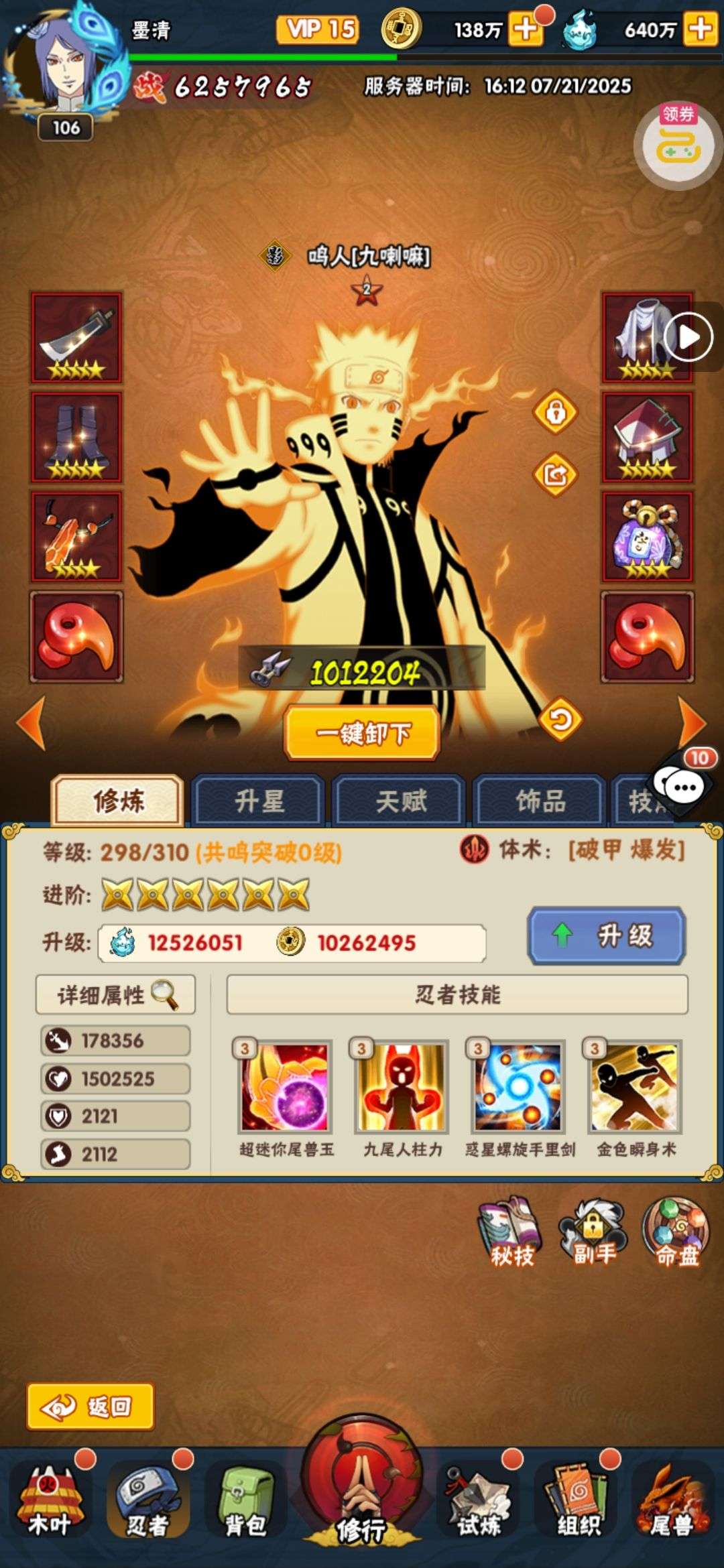
Task: Switch to the 升星 tab
Action: [x=259, y=801]
